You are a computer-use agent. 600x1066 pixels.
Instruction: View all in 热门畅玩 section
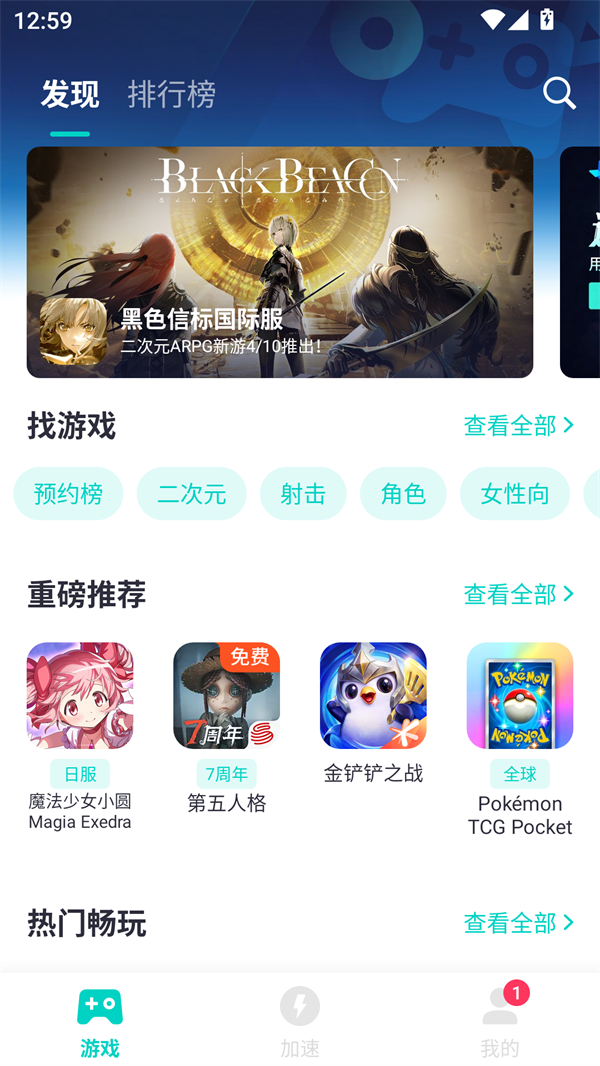pyautogui.click(x=518, y=923)
